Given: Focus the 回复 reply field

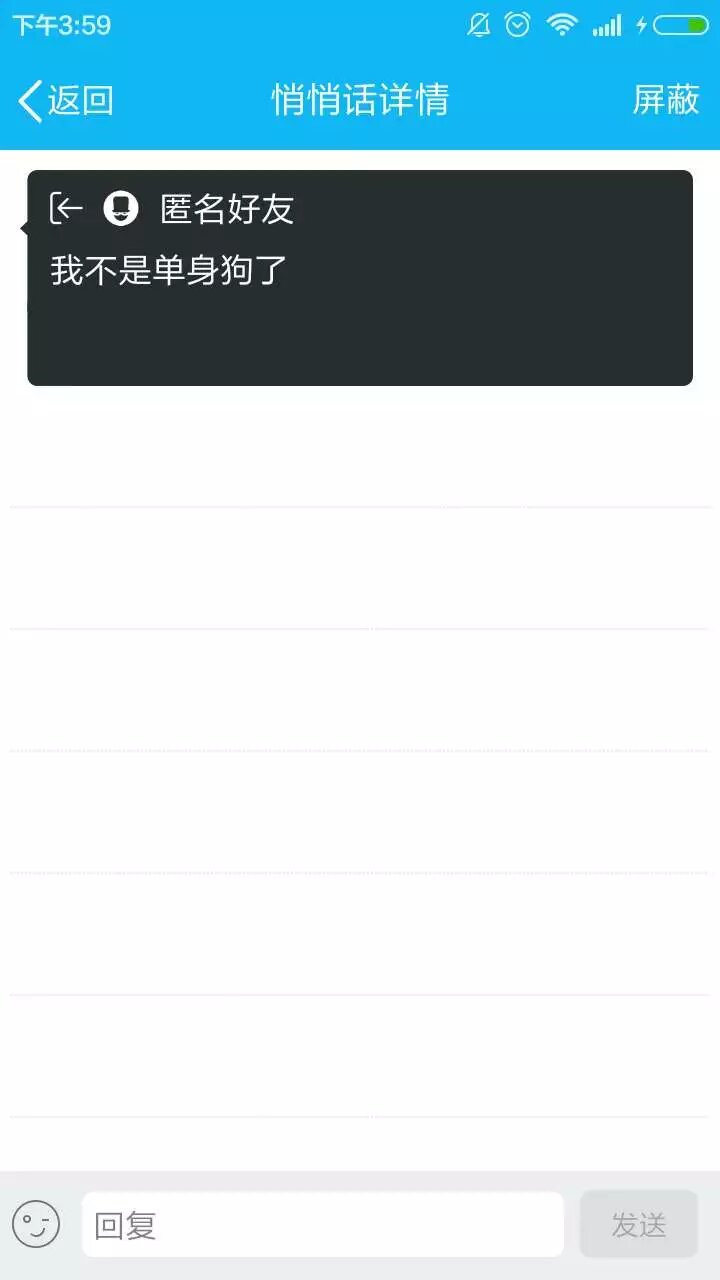Looking at the screenshot, I should pyautogui.click(x=322, y=1224).
